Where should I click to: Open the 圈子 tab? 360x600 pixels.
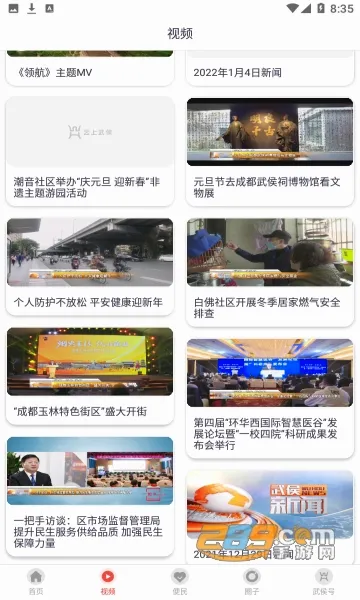pyautogui.click(x=252, y=582)
